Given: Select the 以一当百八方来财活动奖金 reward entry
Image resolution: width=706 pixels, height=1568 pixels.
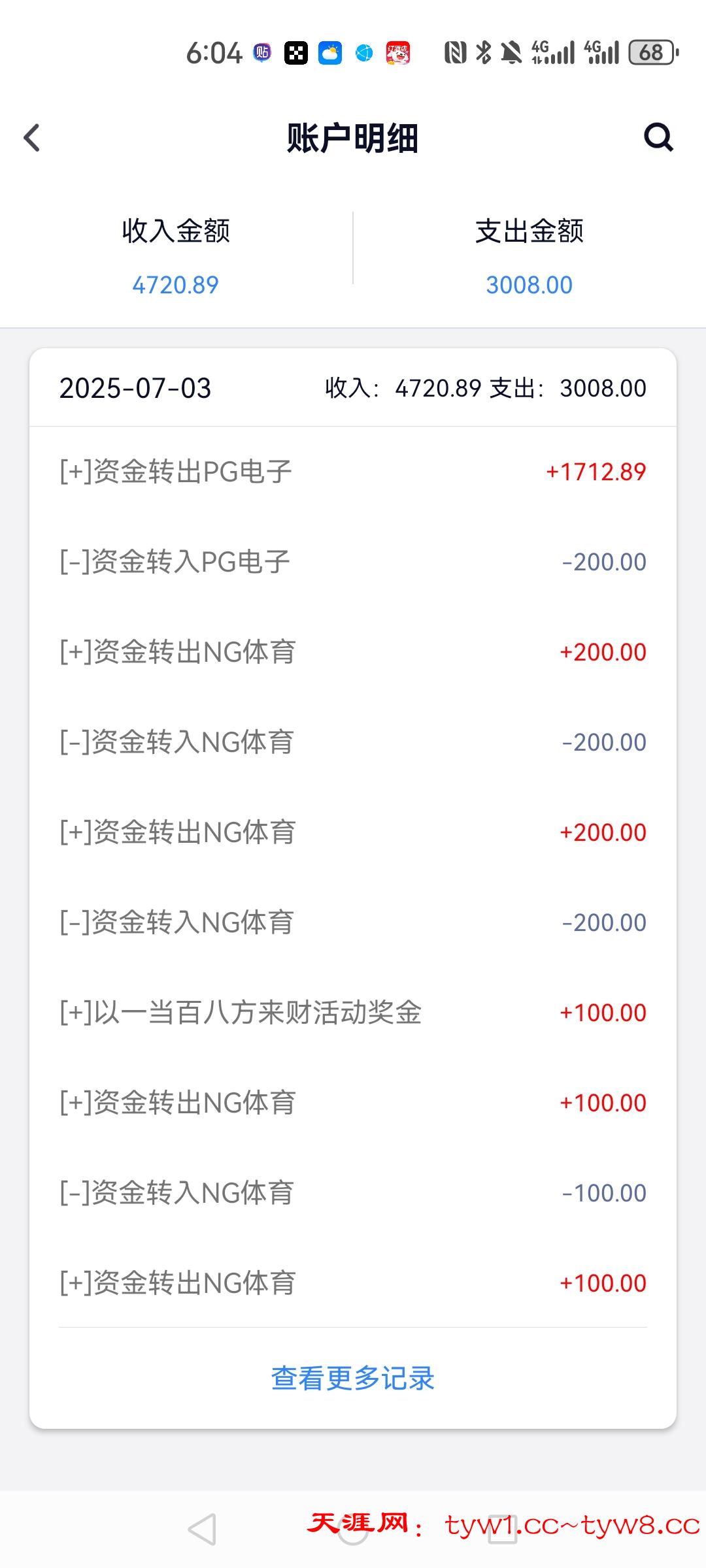Looking at the screenshot, I should point(352,1012).
